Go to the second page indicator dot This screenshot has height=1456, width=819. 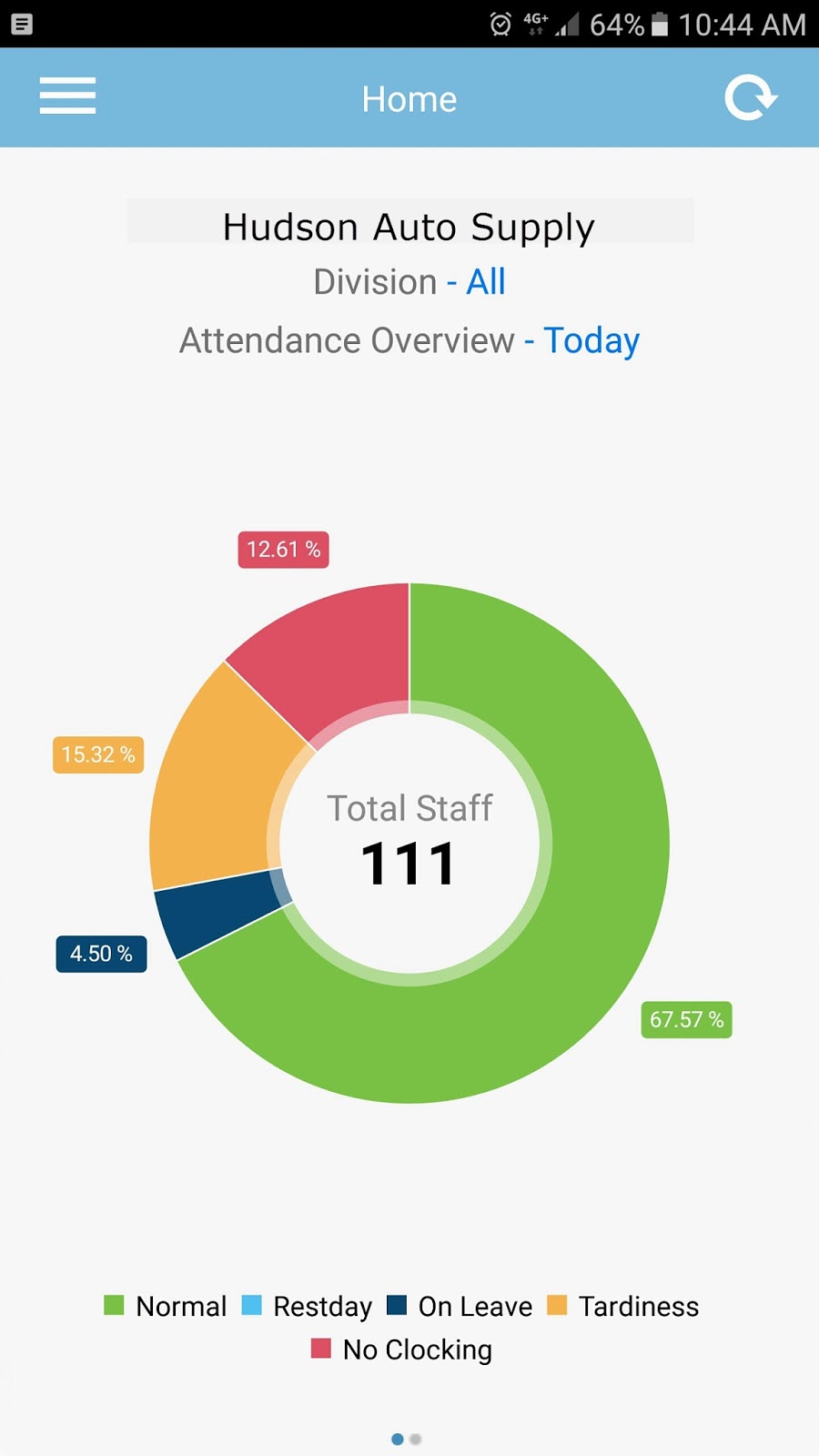click(x=416, y=1439)
